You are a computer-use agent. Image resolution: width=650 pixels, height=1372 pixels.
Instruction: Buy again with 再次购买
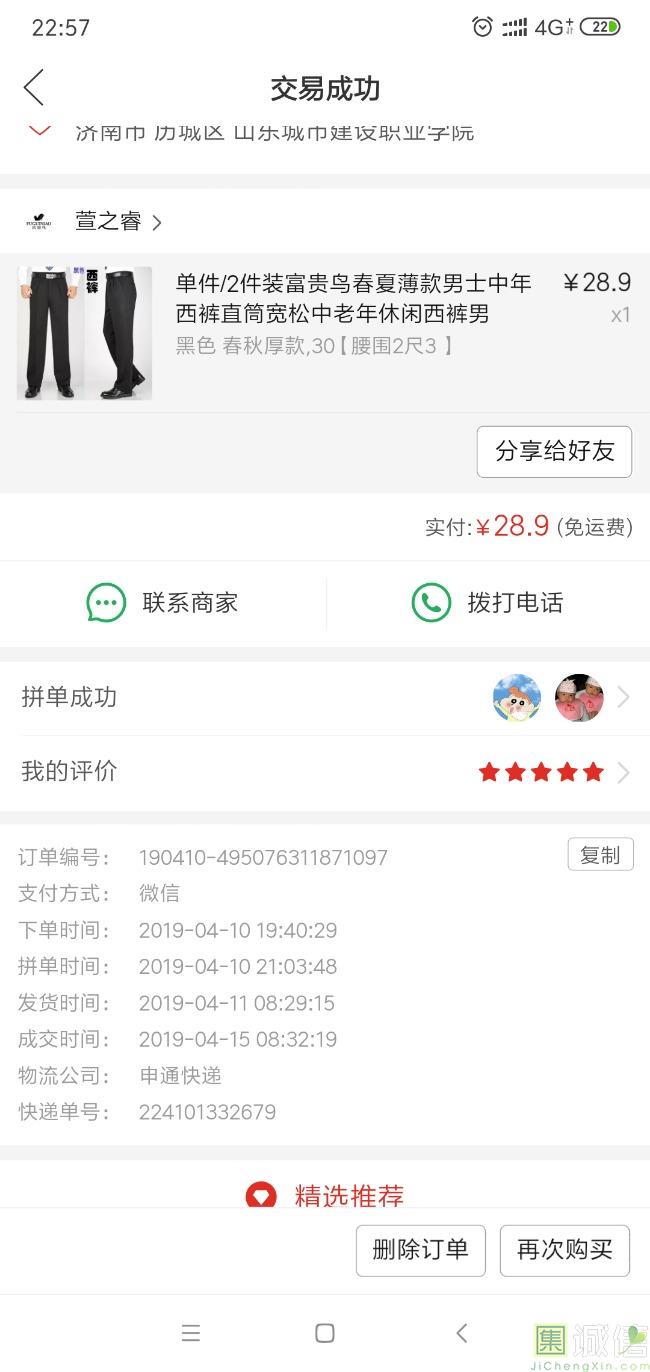click(564, 1250)
